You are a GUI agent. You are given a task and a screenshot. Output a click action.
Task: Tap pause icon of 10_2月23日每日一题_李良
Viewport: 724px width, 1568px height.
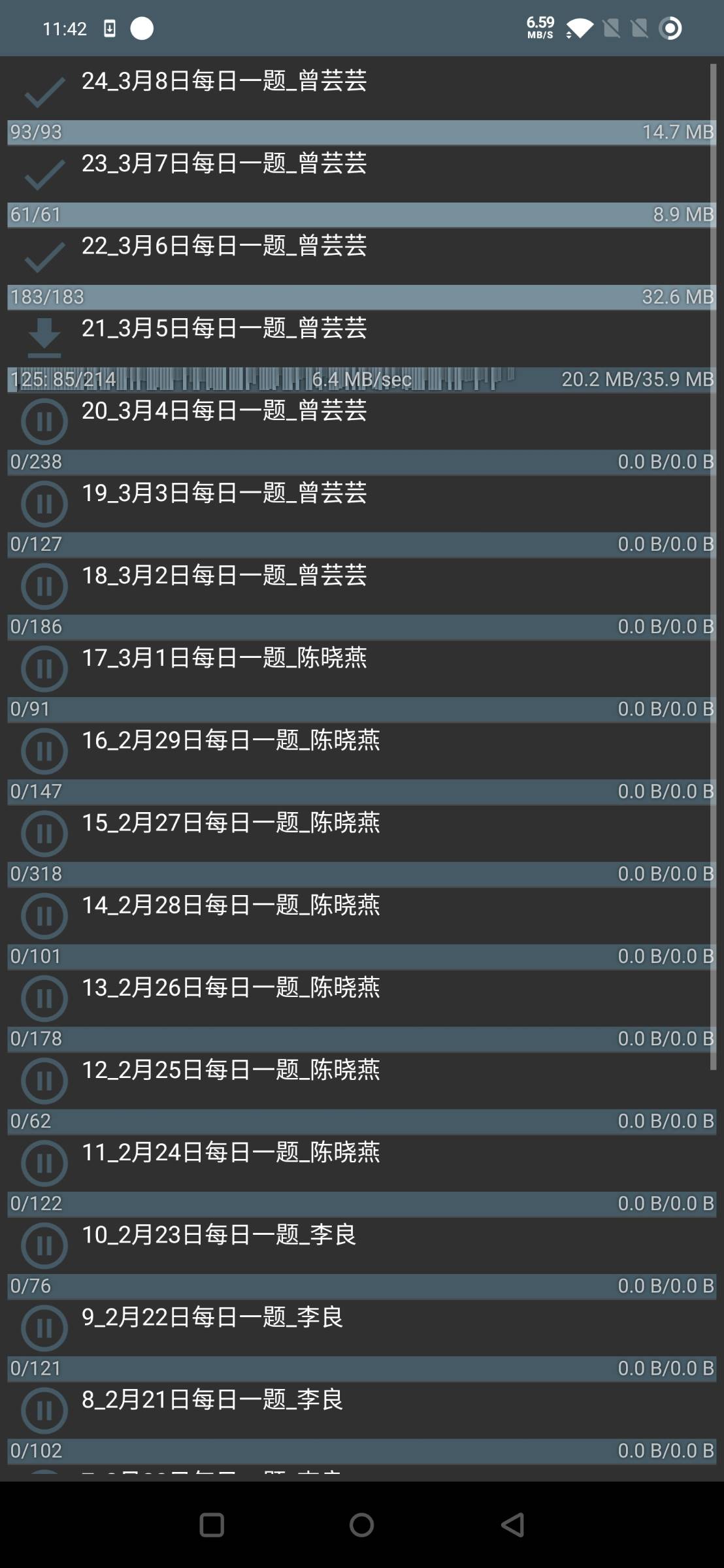coord(44,1245)
